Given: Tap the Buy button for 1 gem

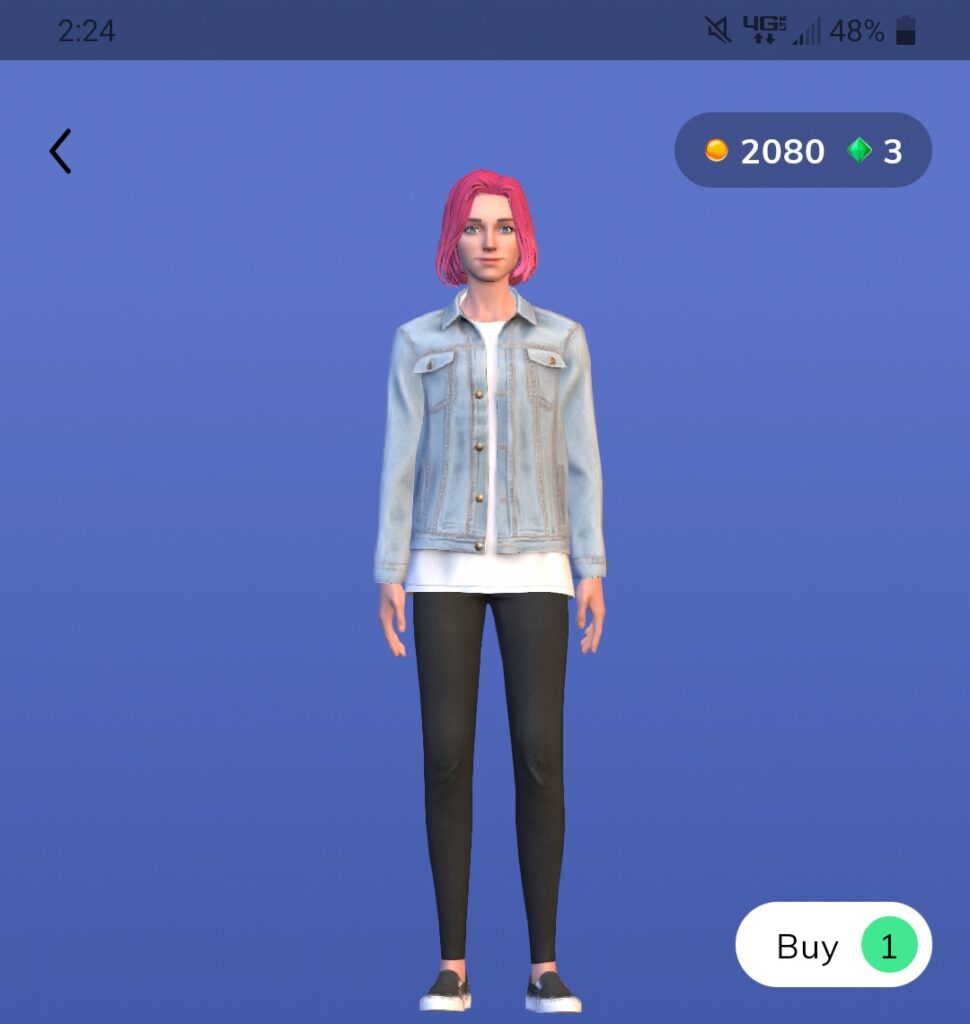Looking at the screenshot, I should [x=833, y=945].
